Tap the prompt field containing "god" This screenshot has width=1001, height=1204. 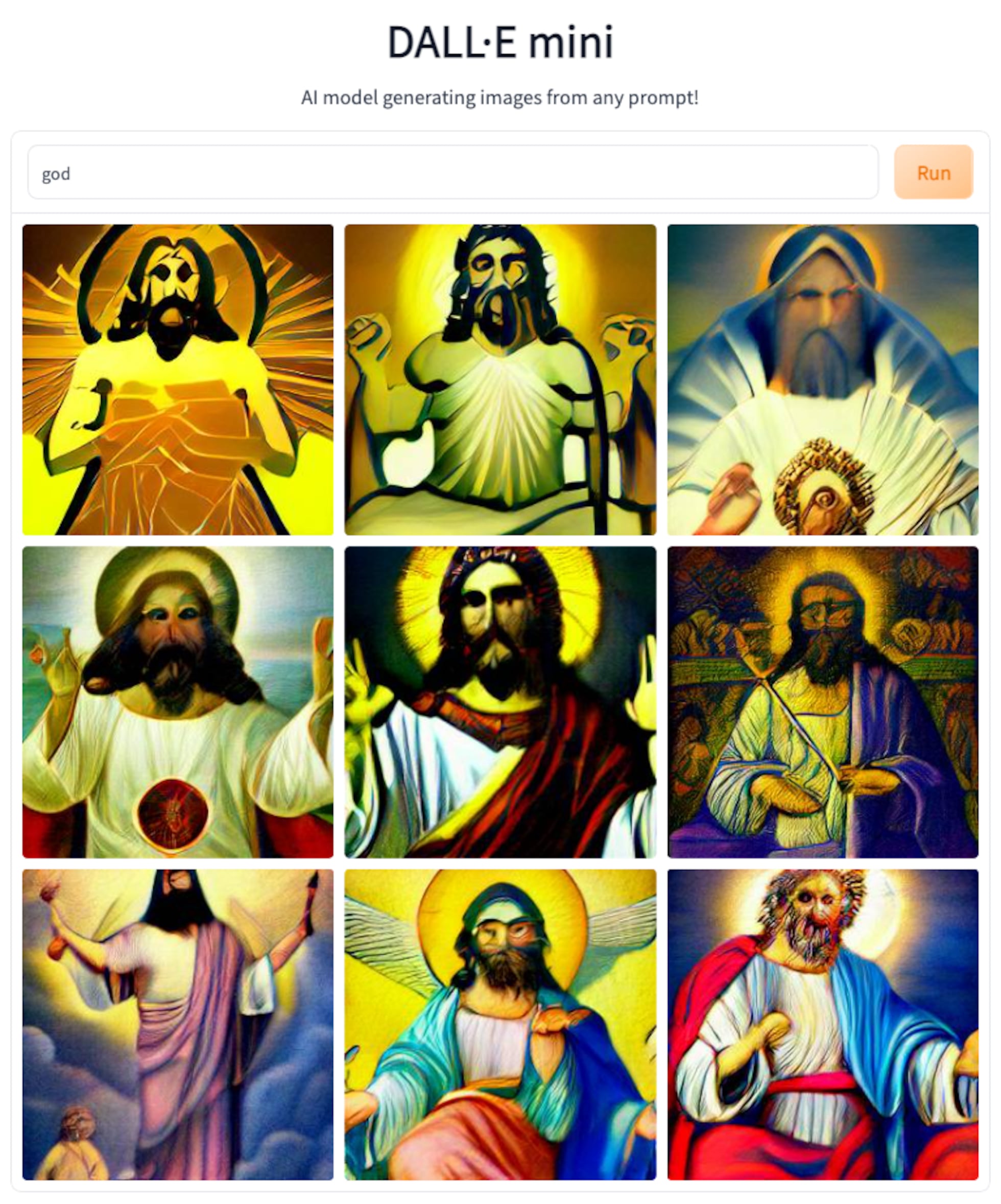[x=453, y=173]
